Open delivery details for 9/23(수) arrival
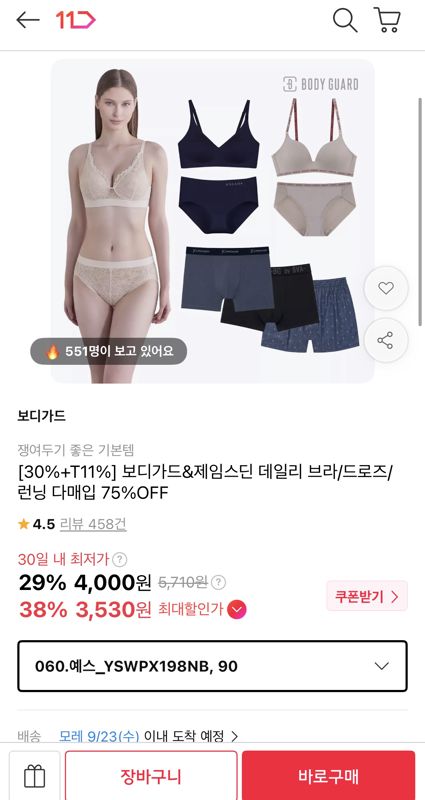This screenshot has height=800, width=425. coord(148,736)
